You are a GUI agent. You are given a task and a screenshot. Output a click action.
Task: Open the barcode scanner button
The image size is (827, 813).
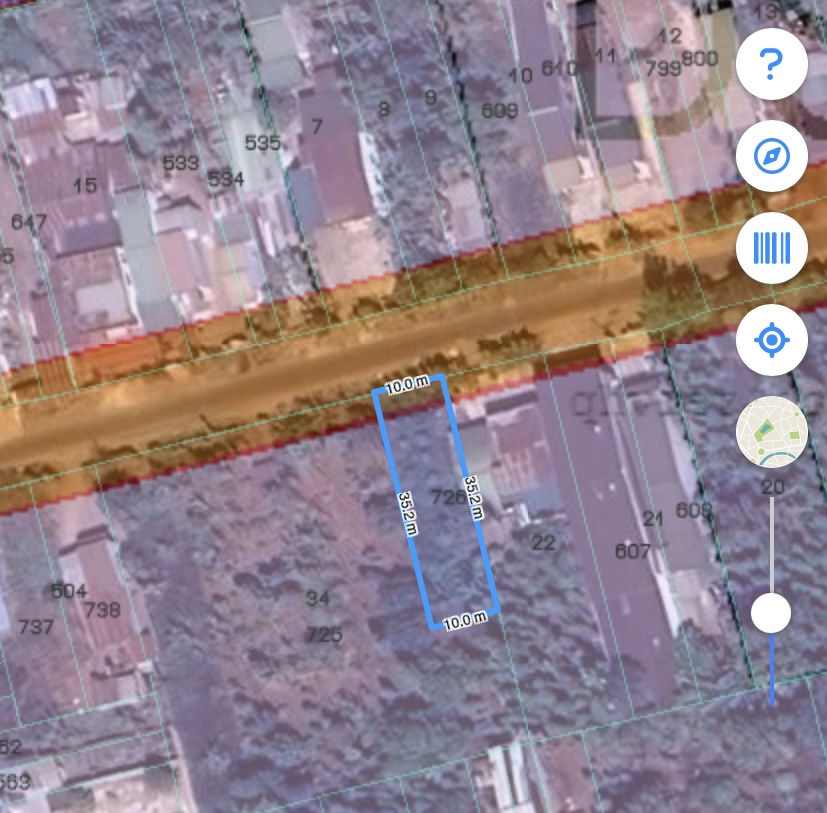tap(771, 248)
